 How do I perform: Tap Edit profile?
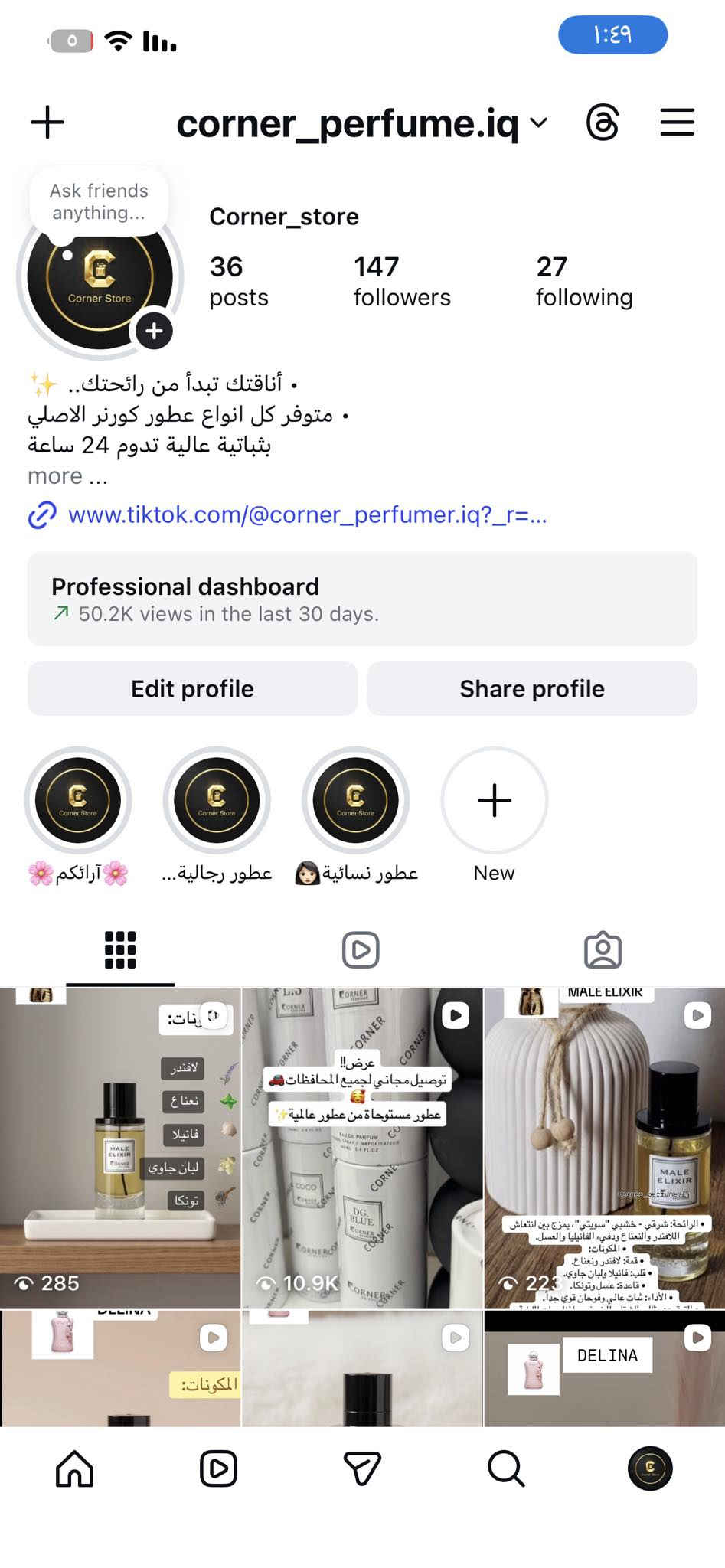tap(192, 689)
